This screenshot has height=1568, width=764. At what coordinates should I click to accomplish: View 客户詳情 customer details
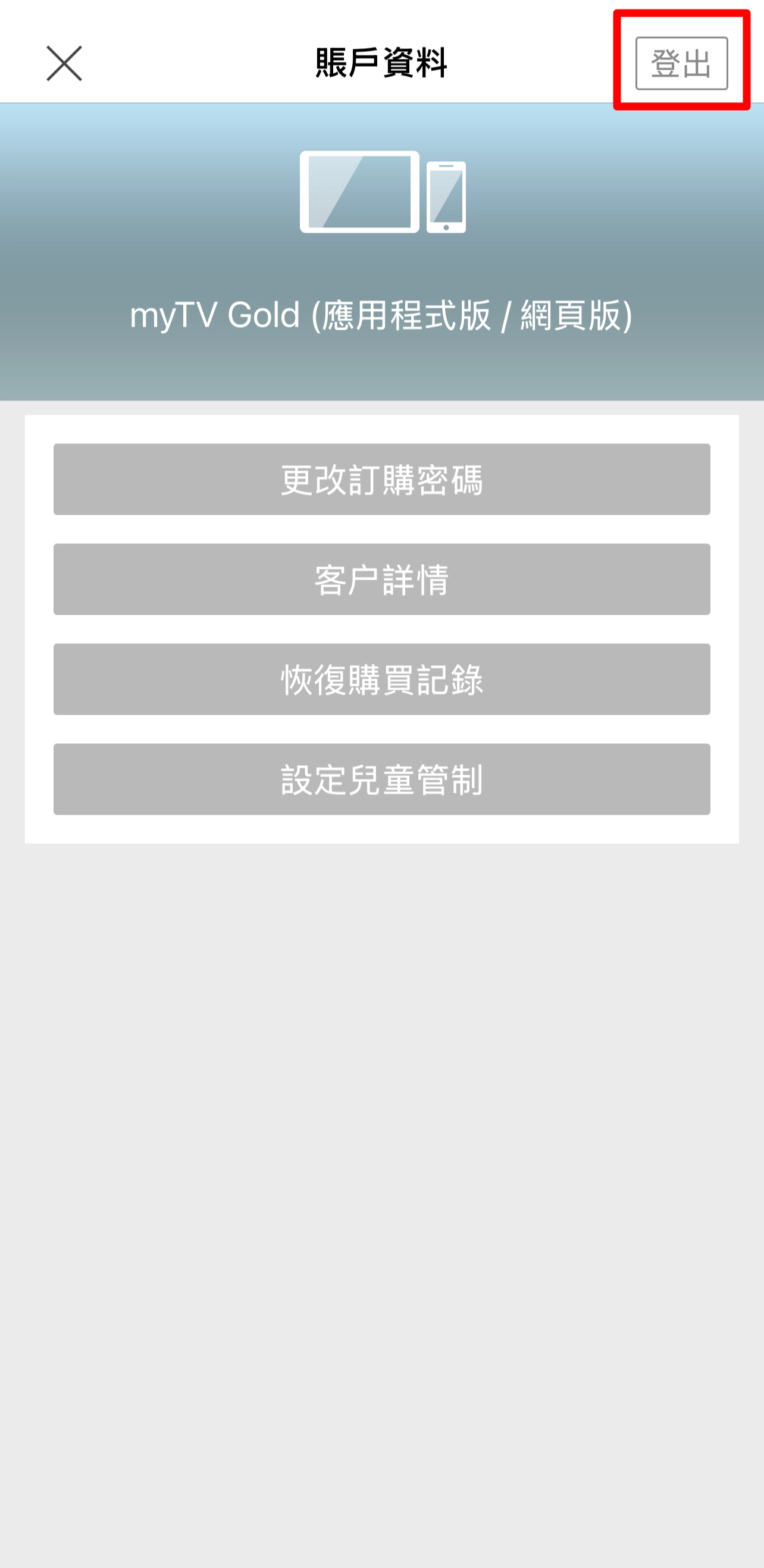(381, 579)
